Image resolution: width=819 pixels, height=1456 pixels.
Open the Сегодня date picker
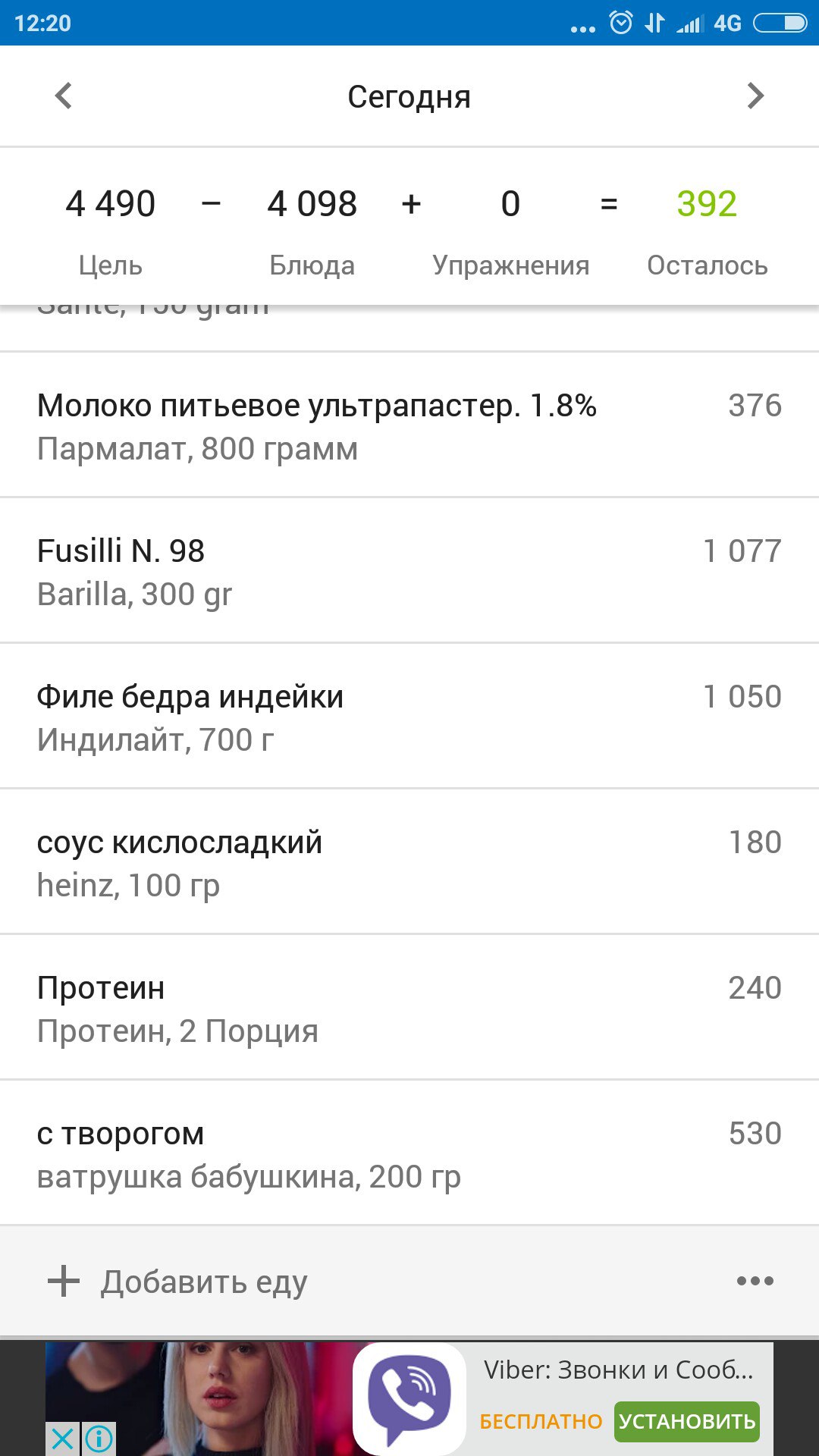(x=409, y=97)
